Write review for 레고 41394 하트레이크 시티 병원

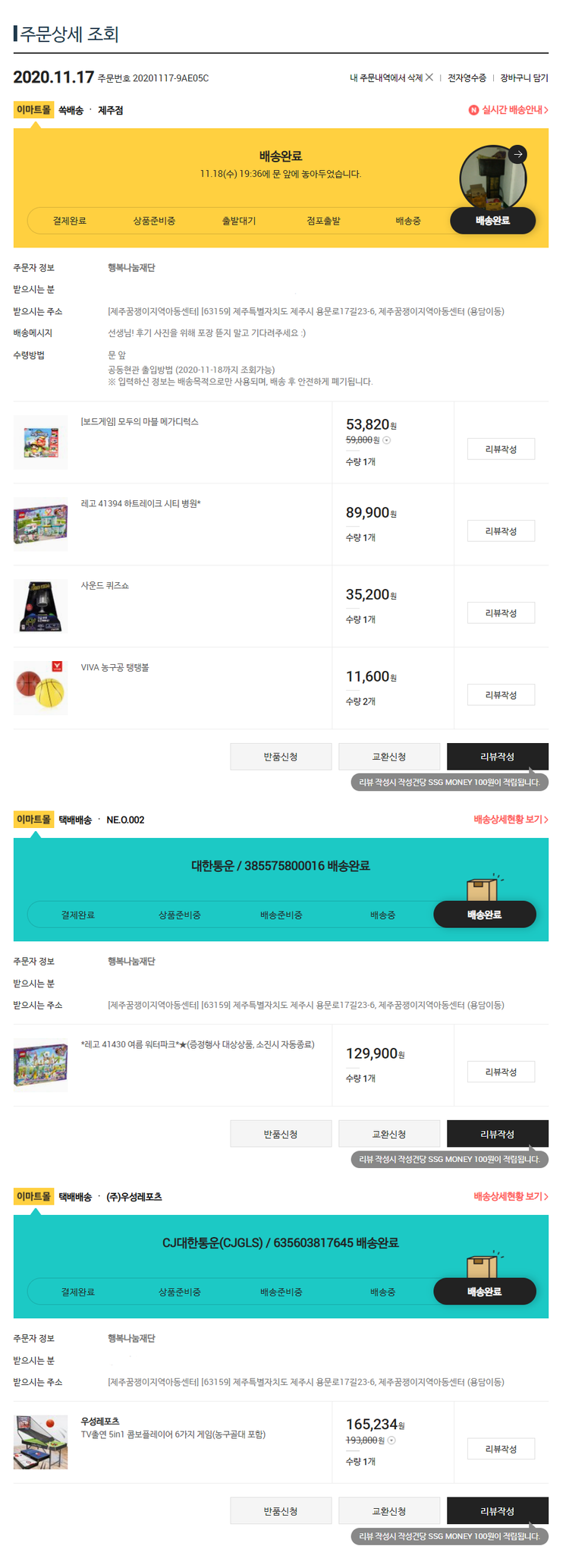pos(501,531)
